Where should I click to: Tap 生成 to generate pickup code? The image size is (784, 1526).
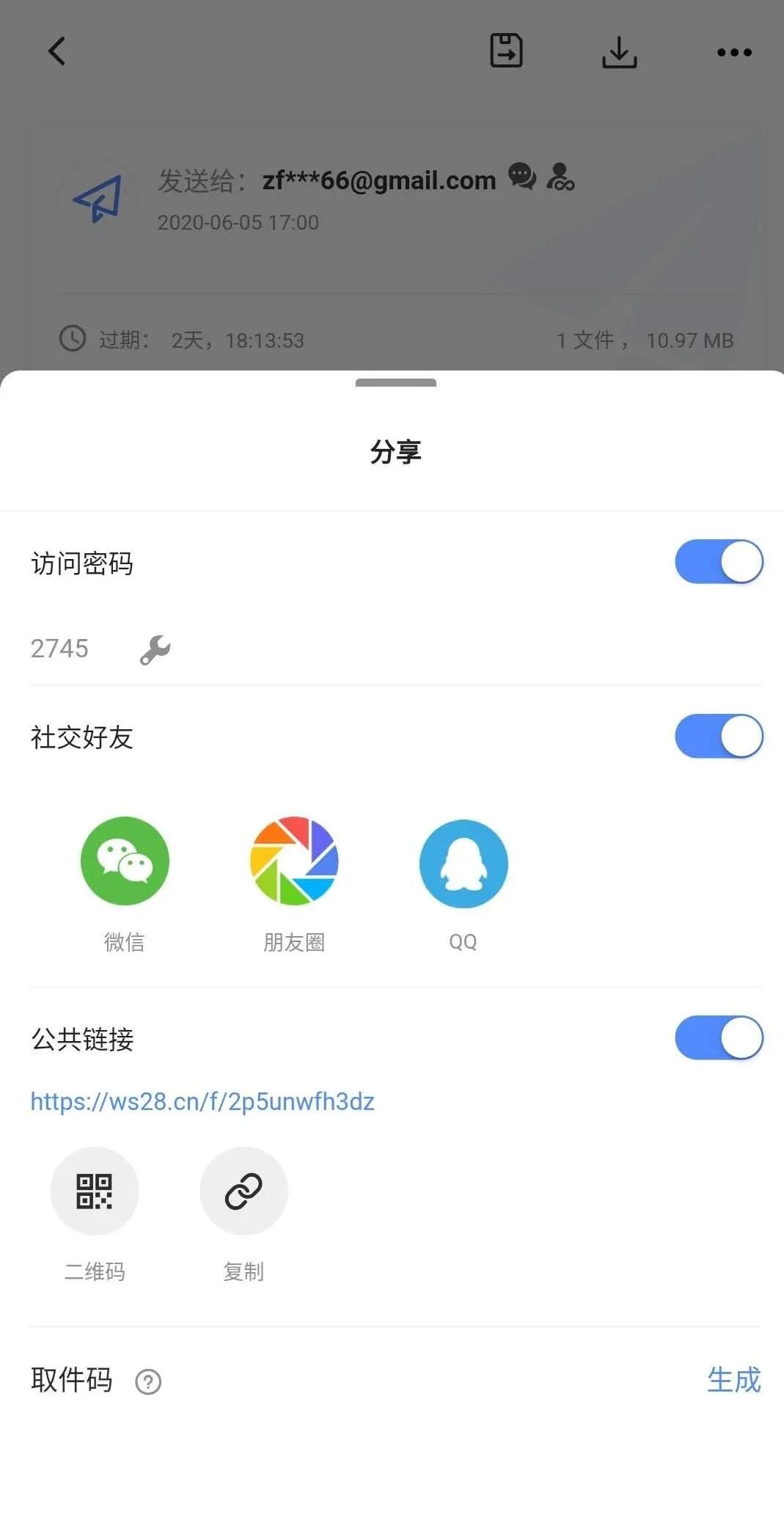tap(733, 1380)
